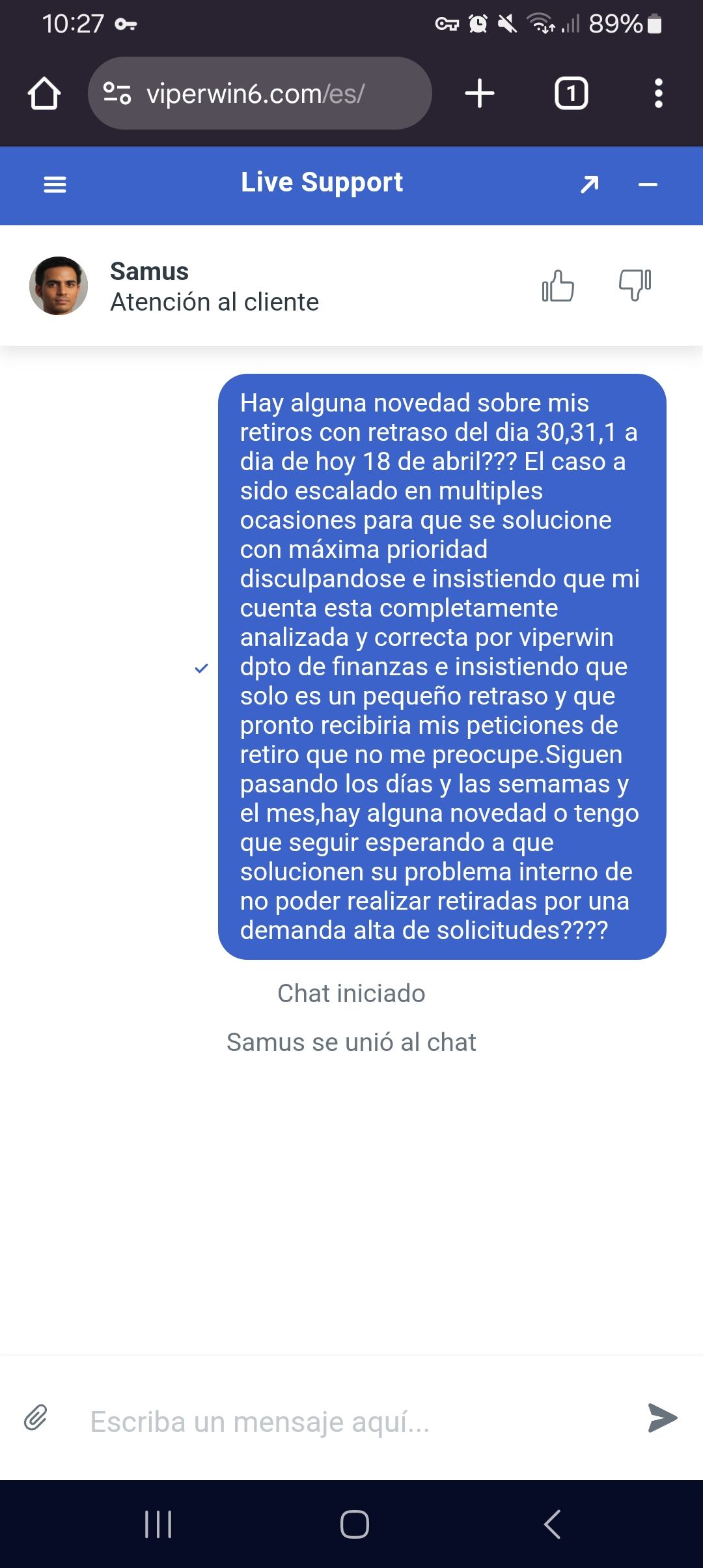The height and width of the screenshot is (1568, 703).
Task: Show recent apps
Action: [158, 1524]
